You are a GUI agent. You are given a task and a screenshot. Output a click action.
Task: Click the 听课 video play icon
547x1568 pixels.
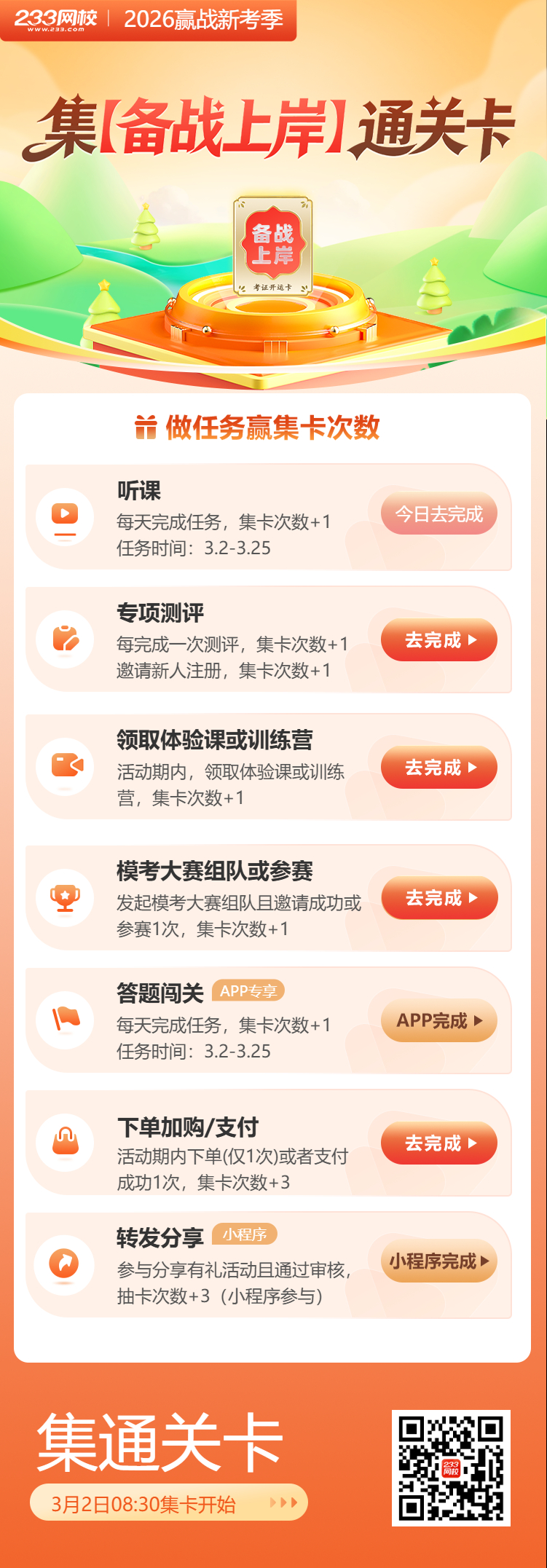pos(65,513)
